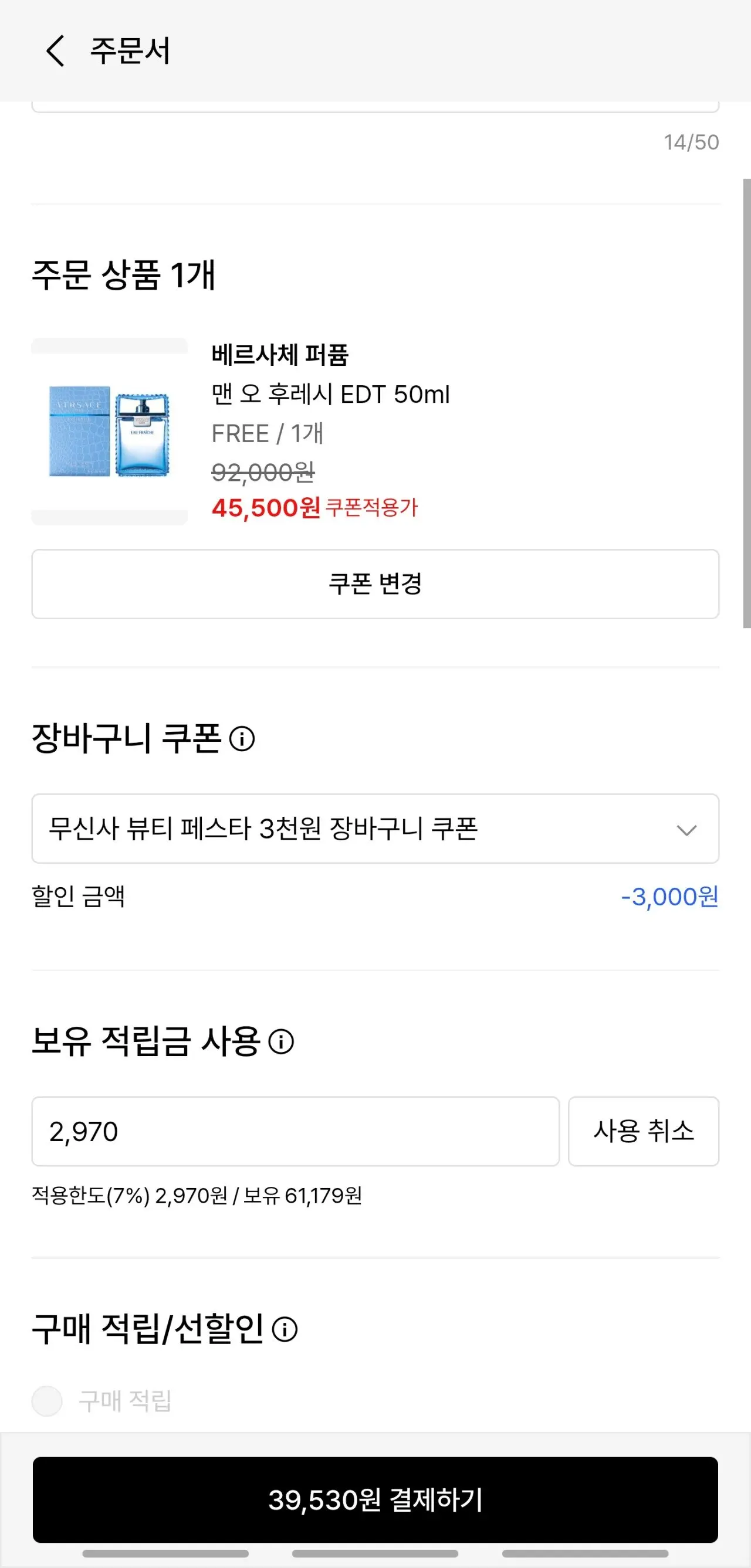Click the Versace perfume product thumbnail
This screenshot has width=751, height=1568.
click(110, 432)
